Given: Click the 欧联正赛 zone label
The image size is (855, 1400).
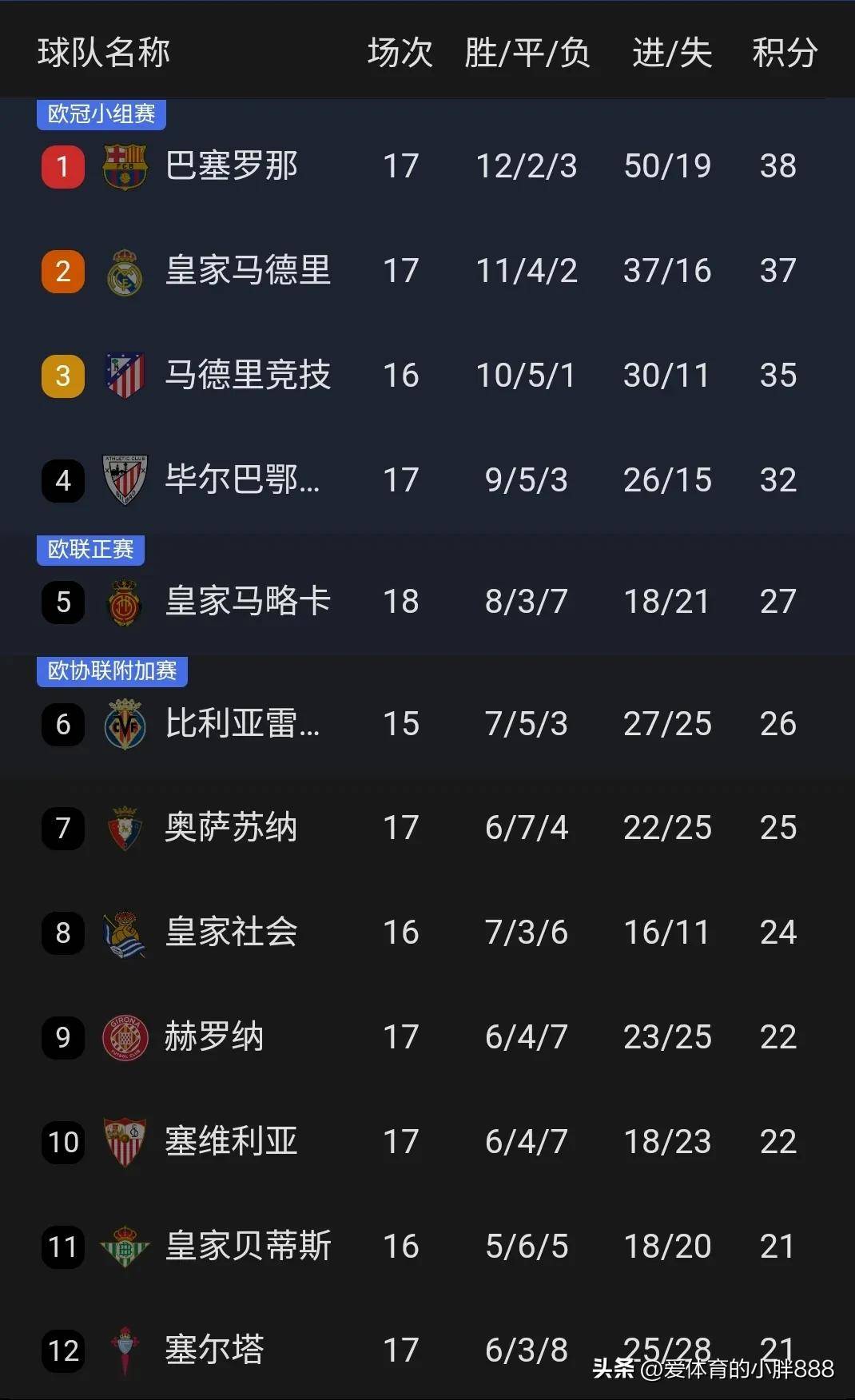Looking at the screenshot, I should [x=89, y=550].
